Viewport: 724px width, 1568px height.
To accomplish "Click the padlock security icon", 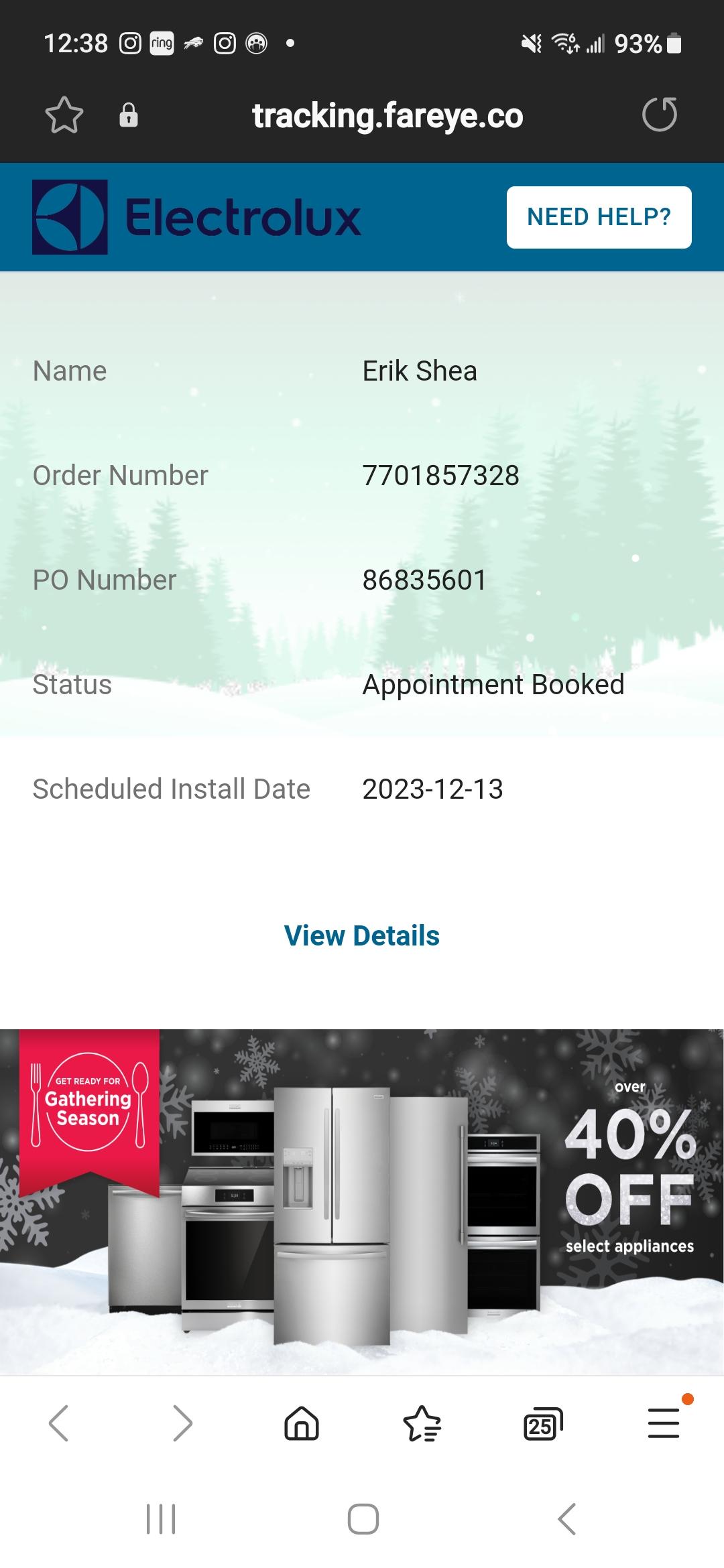I will pos(128,115).
